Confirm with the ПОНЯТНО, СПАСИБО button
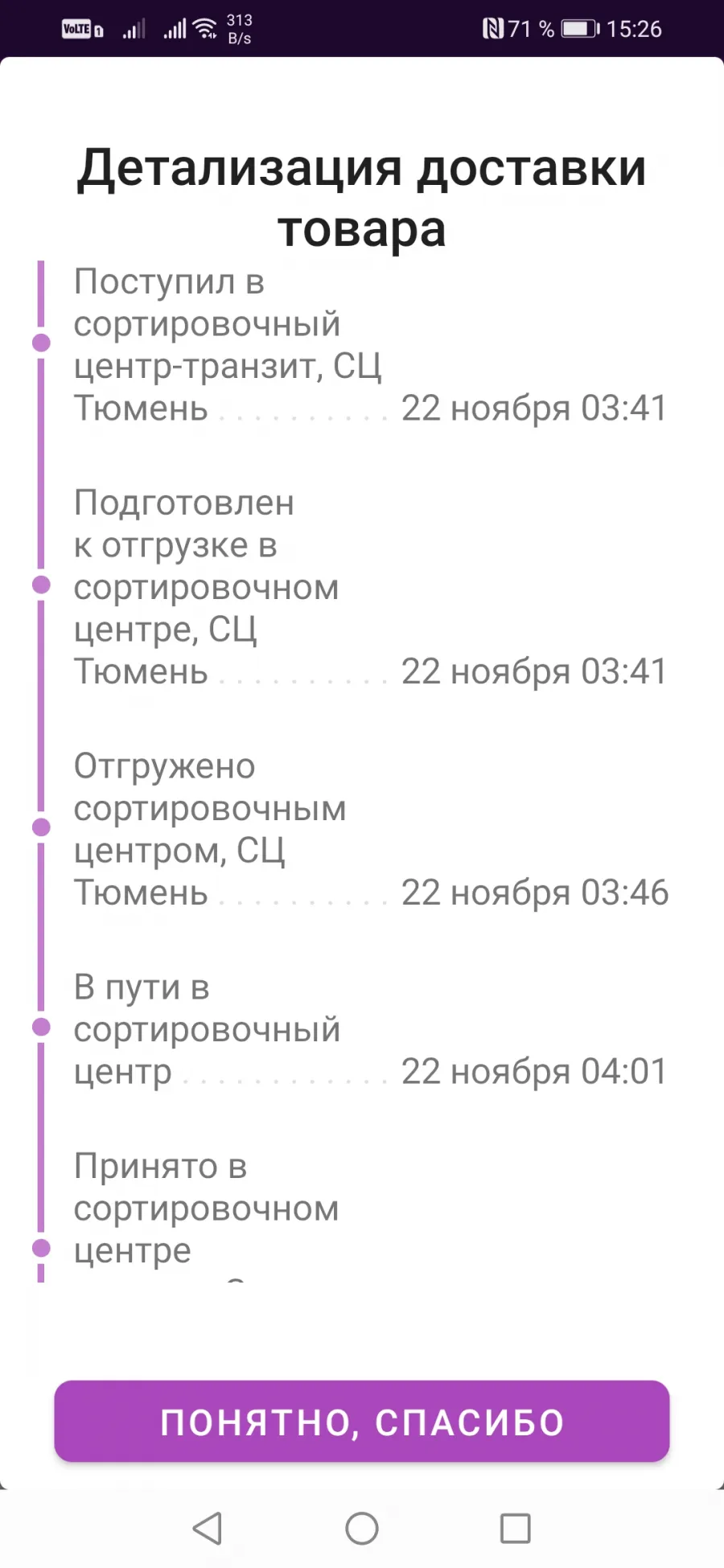 [362, 1421]
